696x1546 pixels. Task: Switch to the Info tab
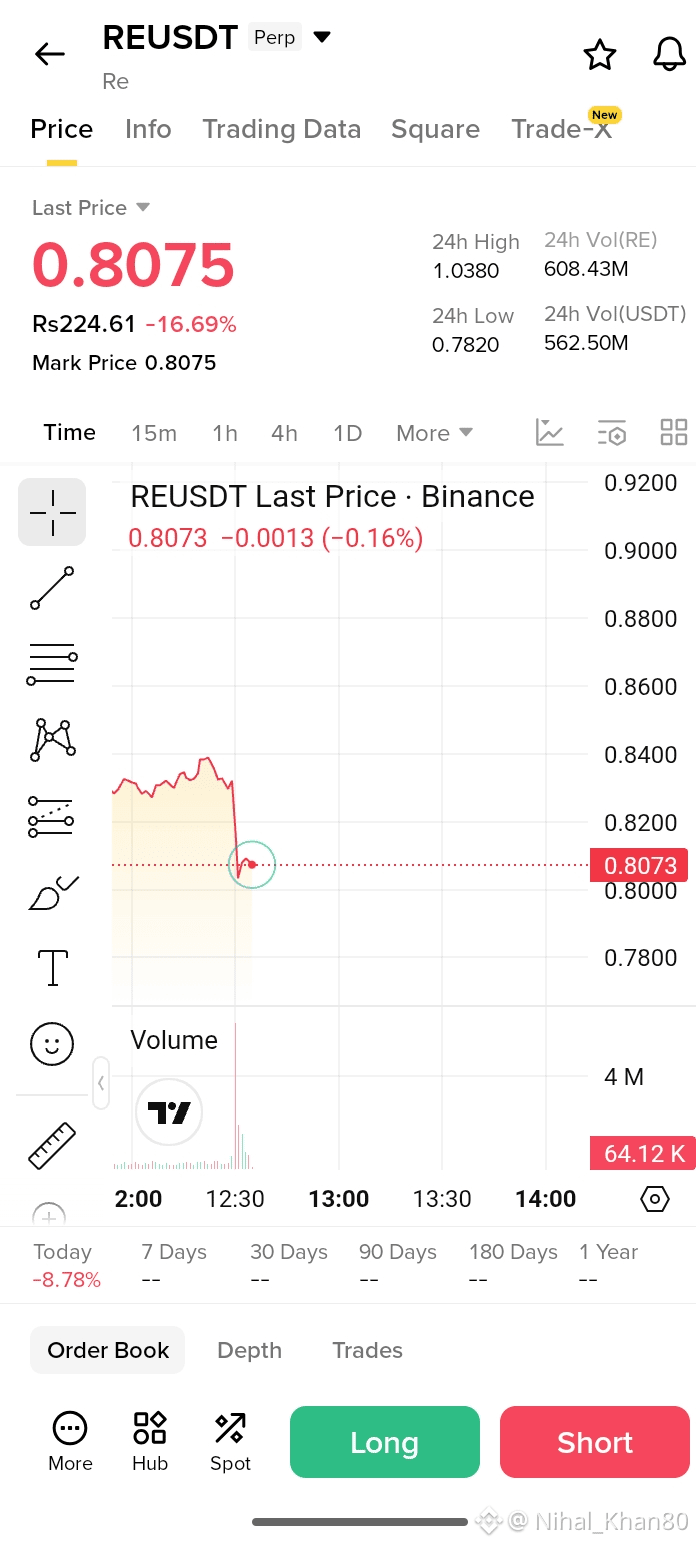coord(148,129)
